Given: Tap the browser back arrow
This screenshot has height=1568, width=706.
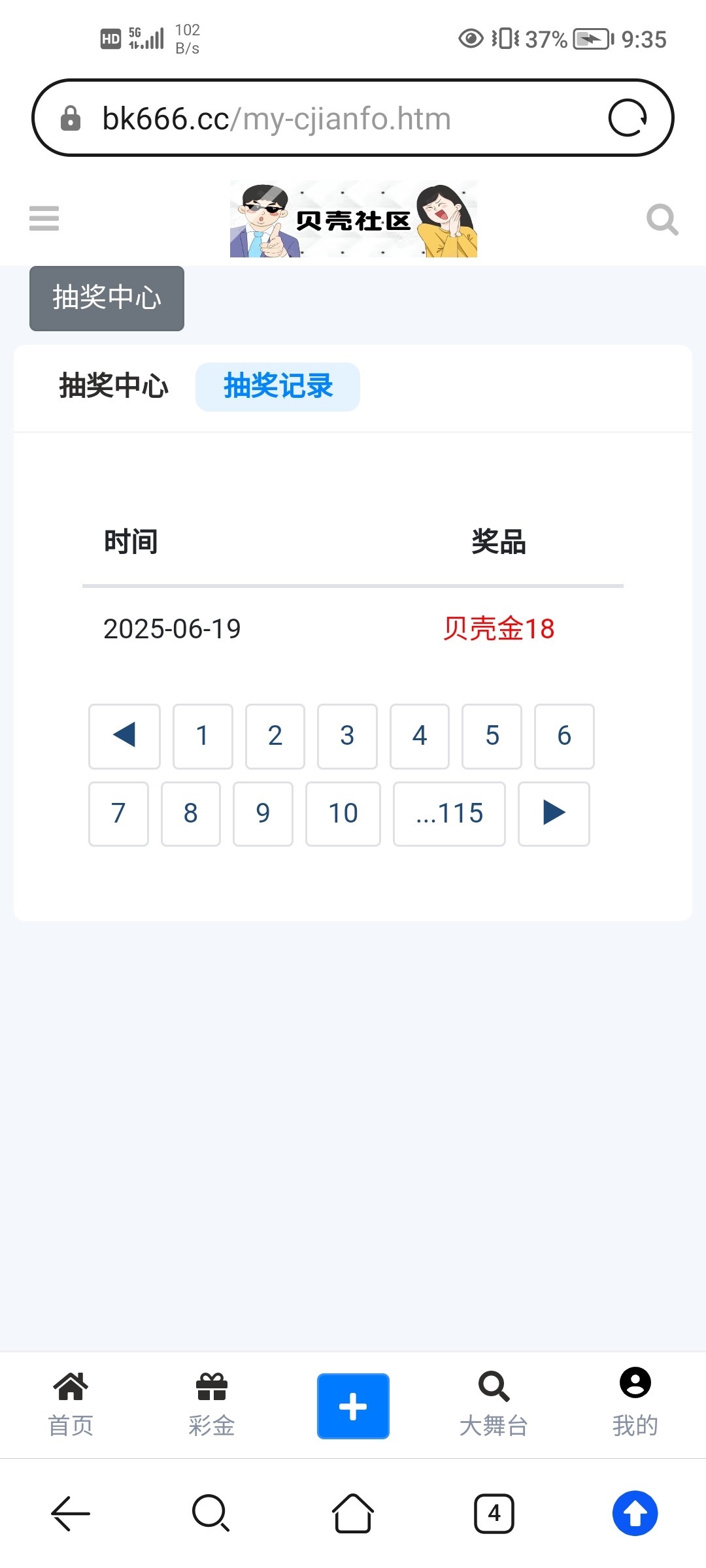Looking at the screenshot, I should [70, 1514].
